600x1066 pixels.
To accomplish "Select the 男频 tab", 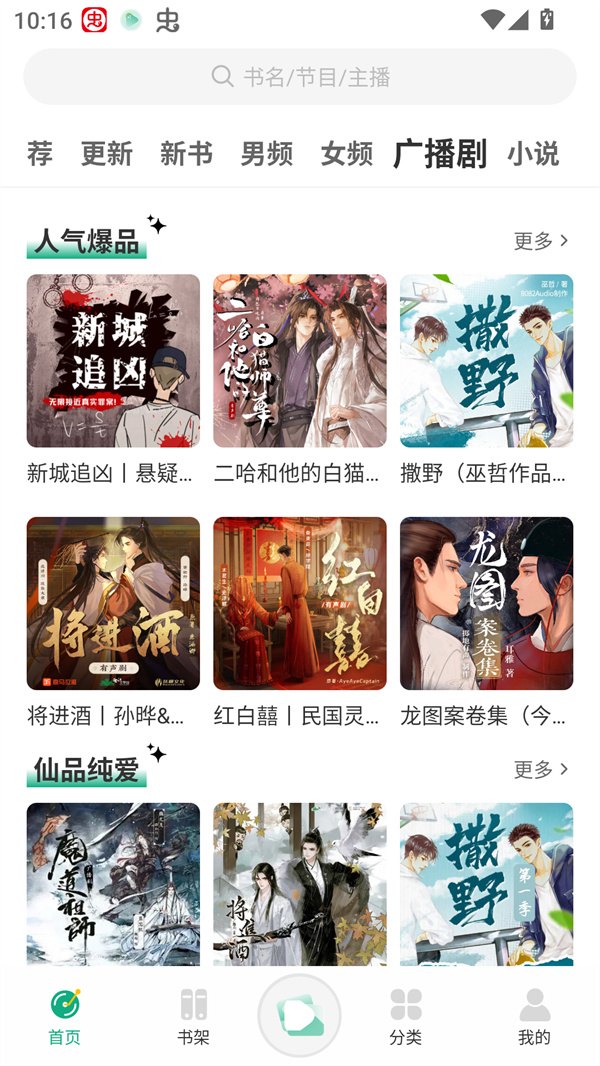I will pos(267,153).
